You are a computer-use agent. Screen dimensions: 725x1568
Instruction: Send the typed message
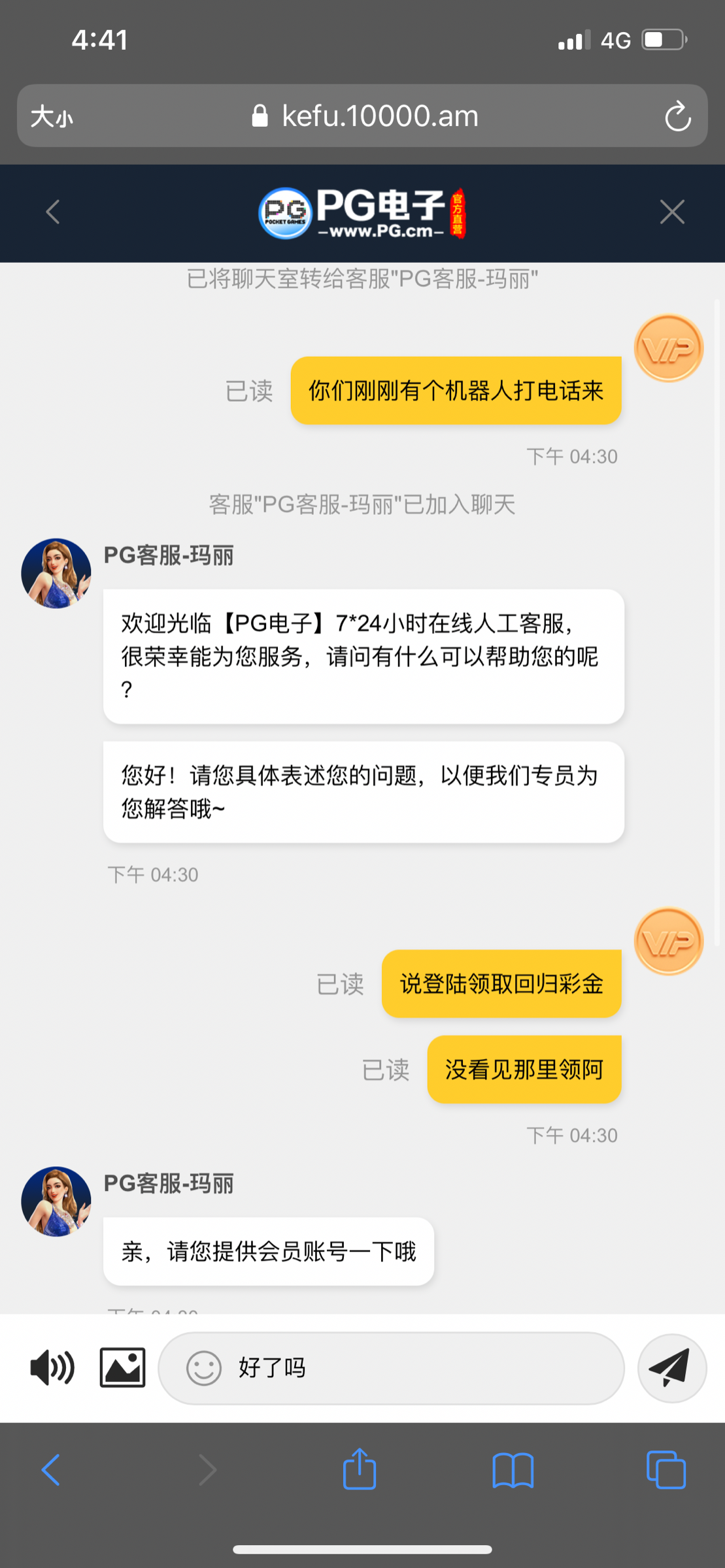[x=671, y=1367]
